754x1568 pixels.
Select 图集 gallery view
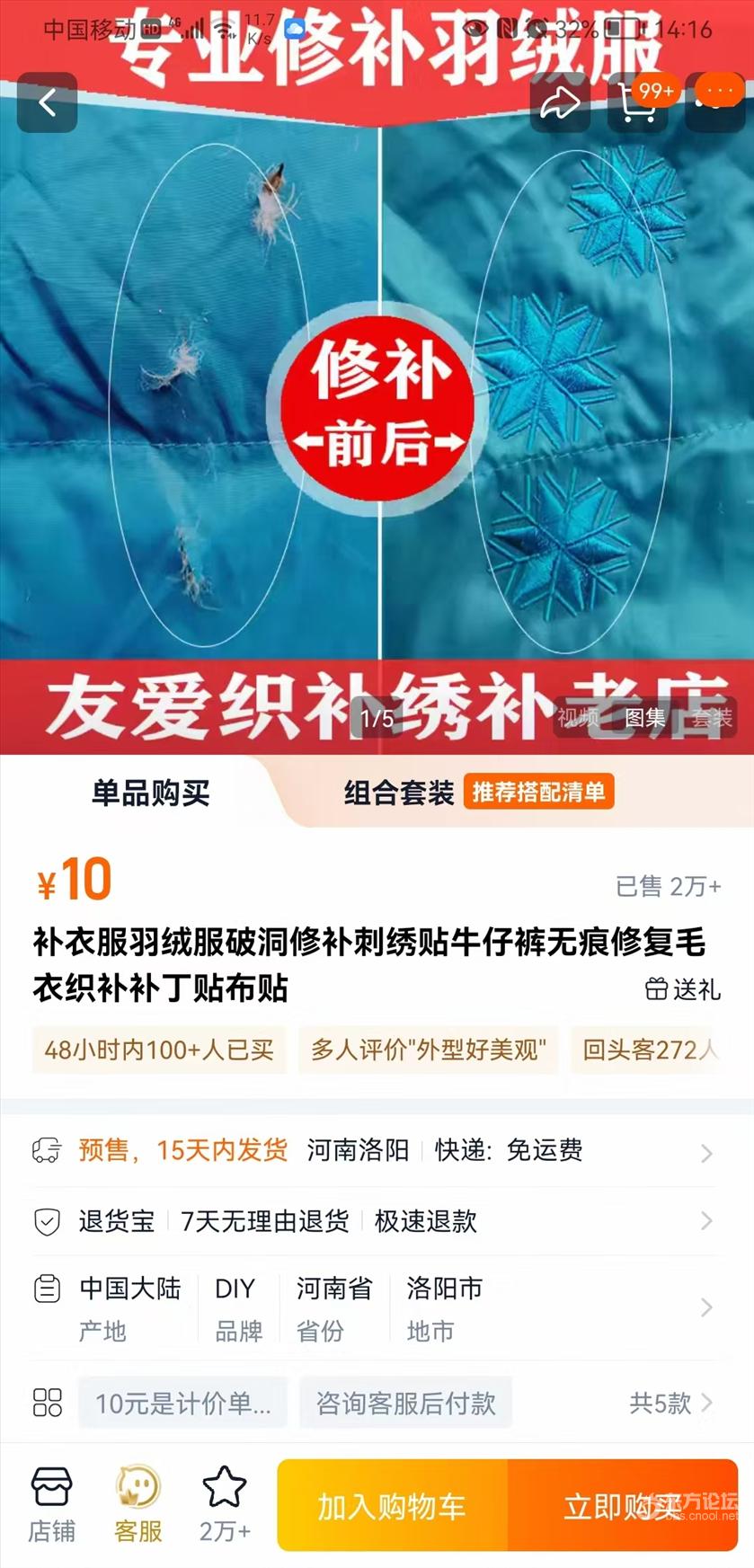645,718
